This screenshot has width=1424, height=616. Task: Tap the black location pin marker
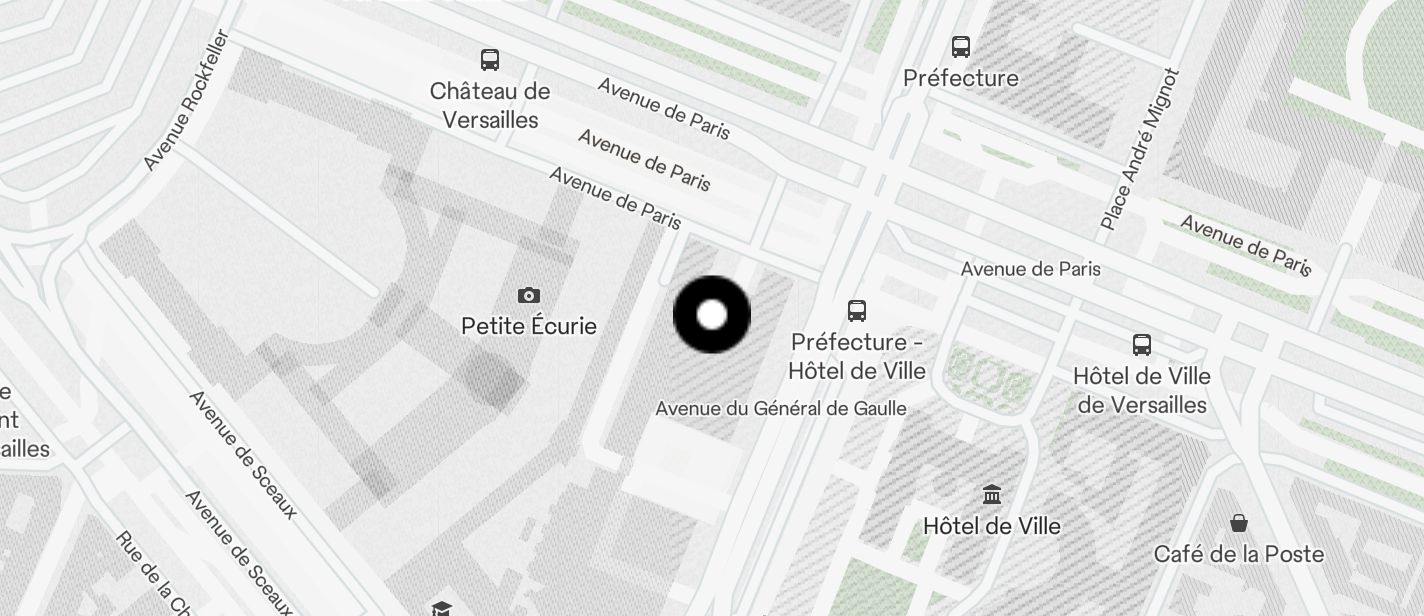click(x=712, y=315)
